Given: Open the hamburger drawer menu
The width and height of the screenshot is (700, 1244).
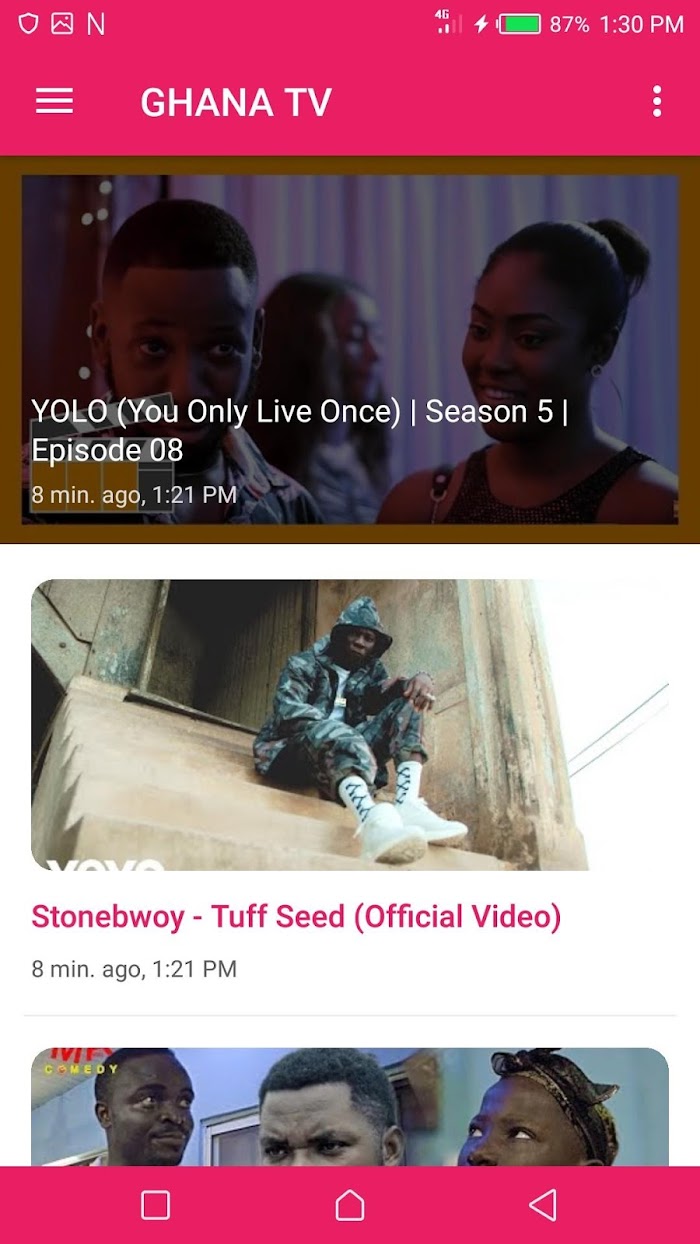Looking at the screenshot, I should [x=54, y=102].
